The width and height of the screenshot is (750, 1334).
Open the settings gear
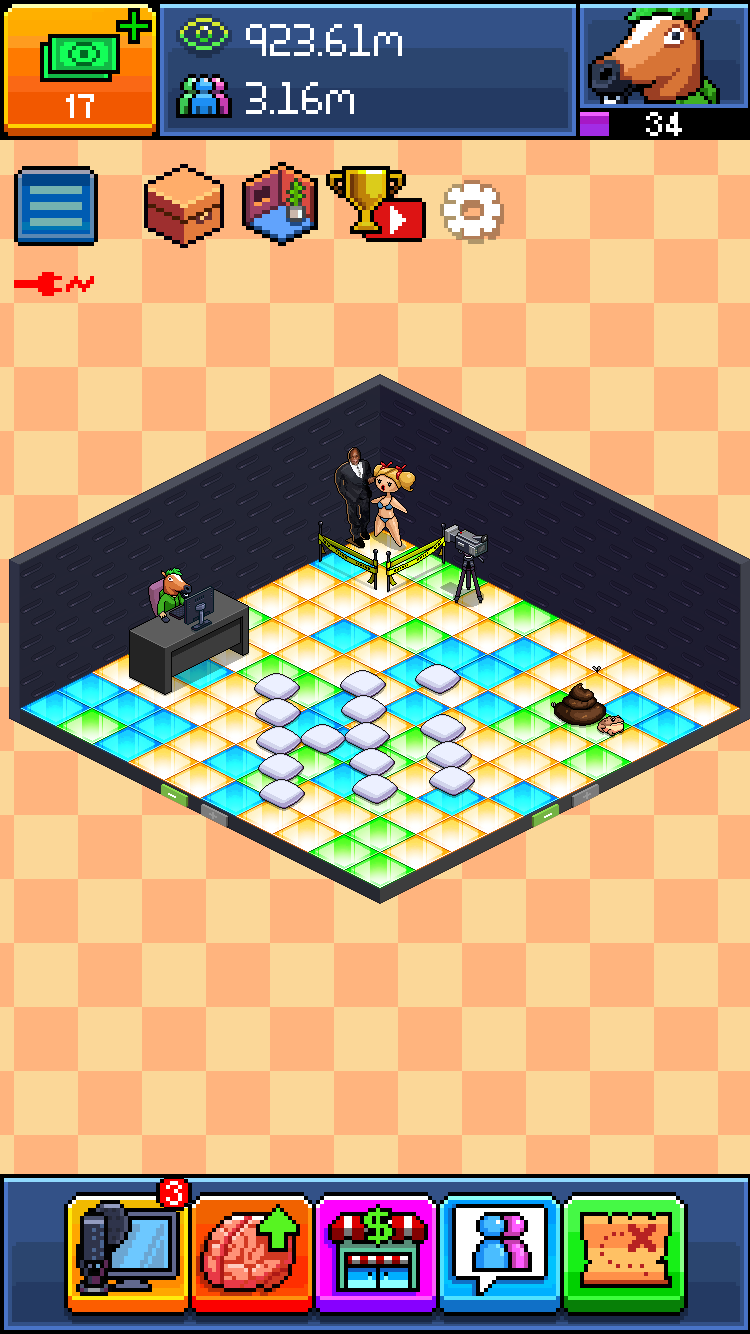[472, 211]
